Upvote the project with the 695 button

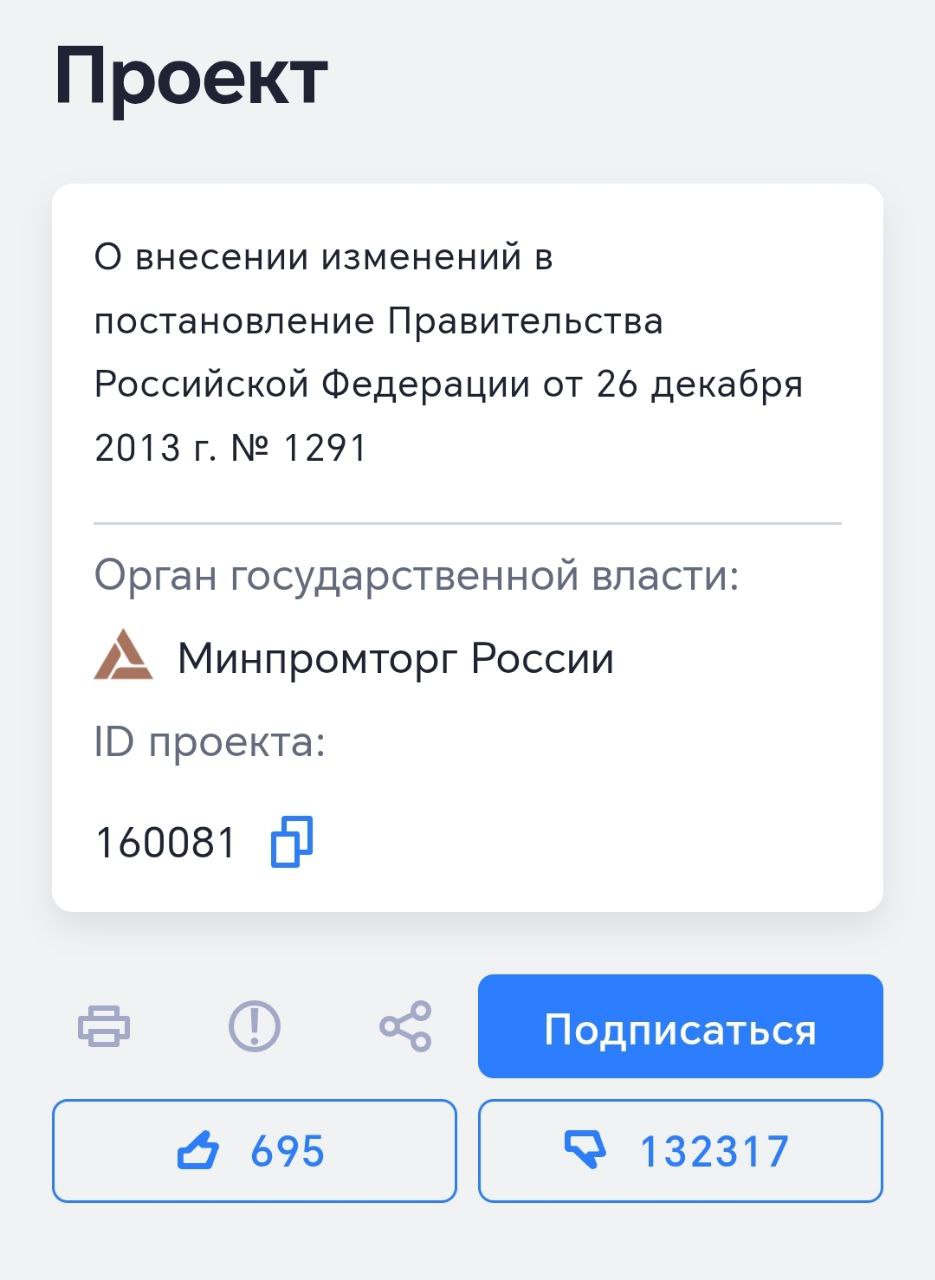[255, 1150]
